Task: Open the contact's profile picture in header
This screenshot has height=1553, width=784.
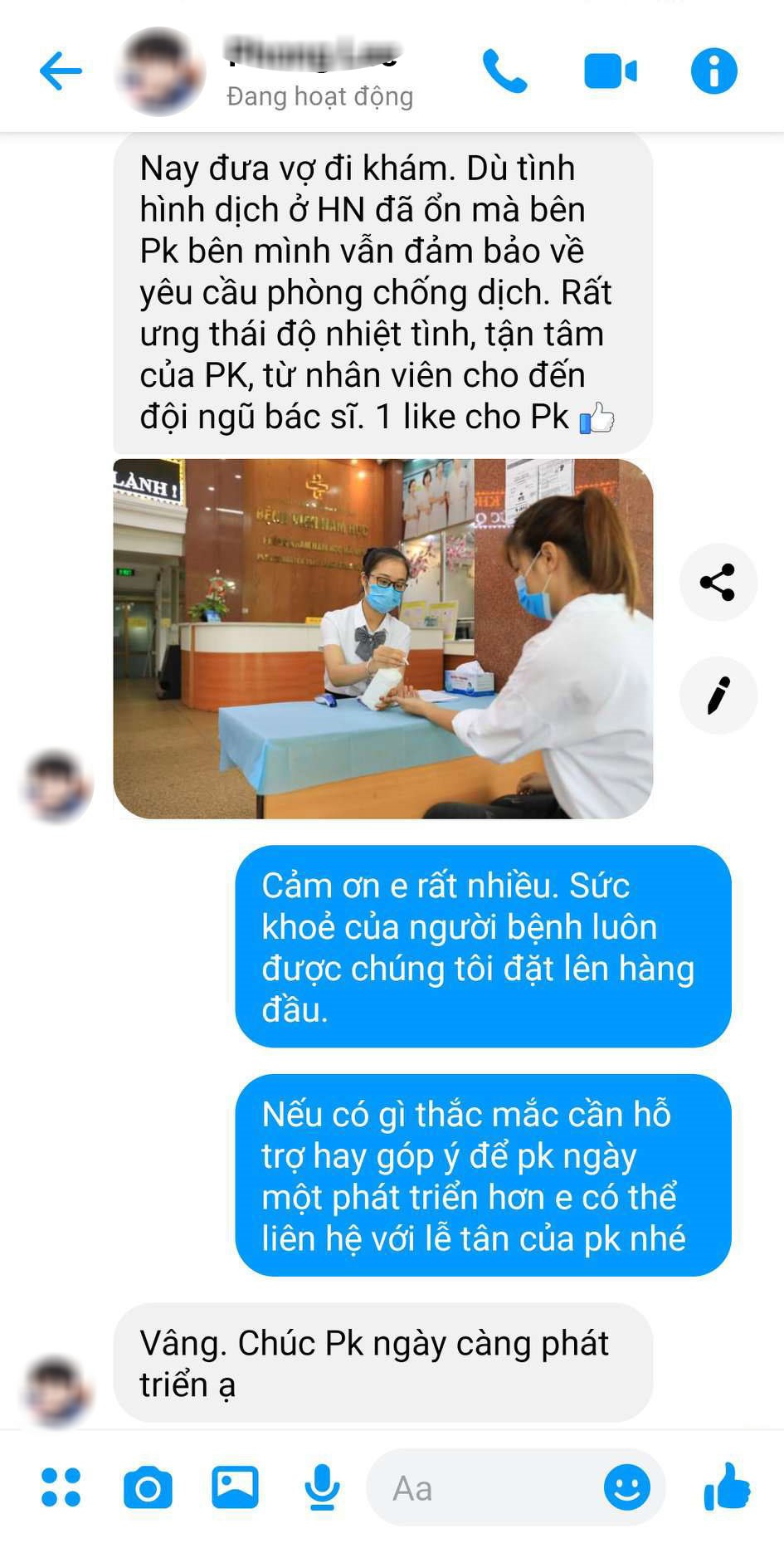Action: tap(160, 71)
